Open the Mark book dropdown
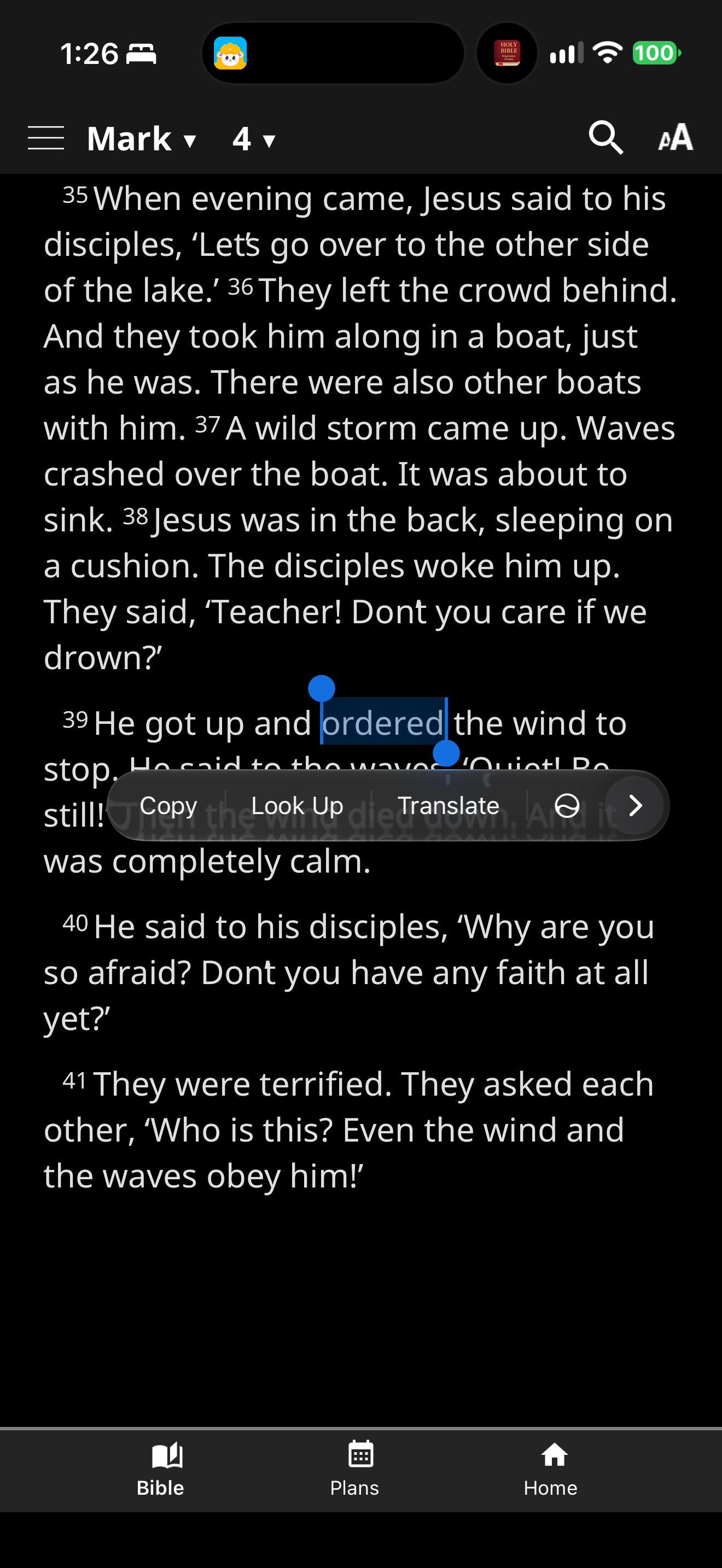Screen dimensions: 722x1568 [142, 139]
